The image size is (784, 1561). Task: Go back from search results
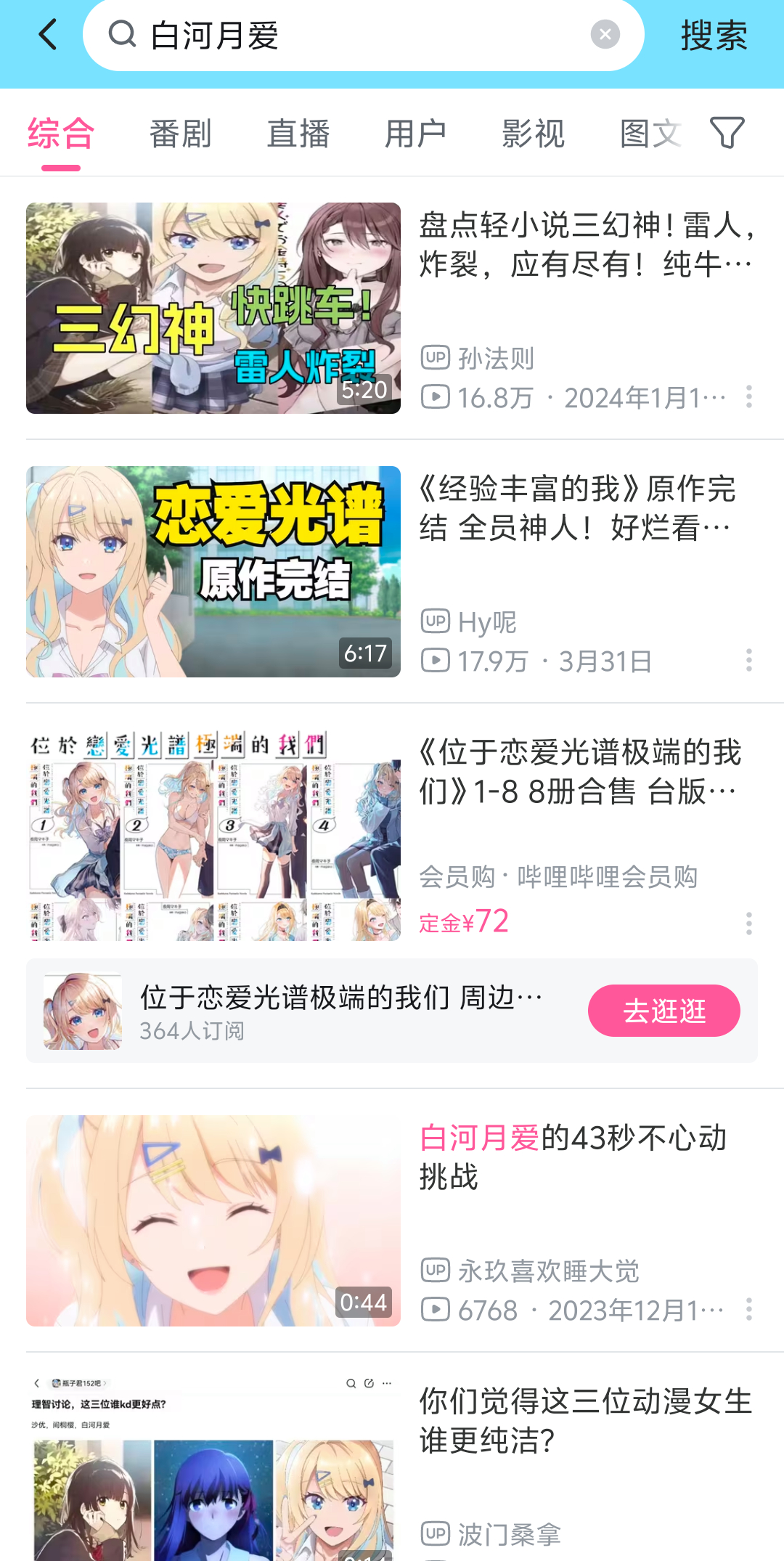[48, 35]
